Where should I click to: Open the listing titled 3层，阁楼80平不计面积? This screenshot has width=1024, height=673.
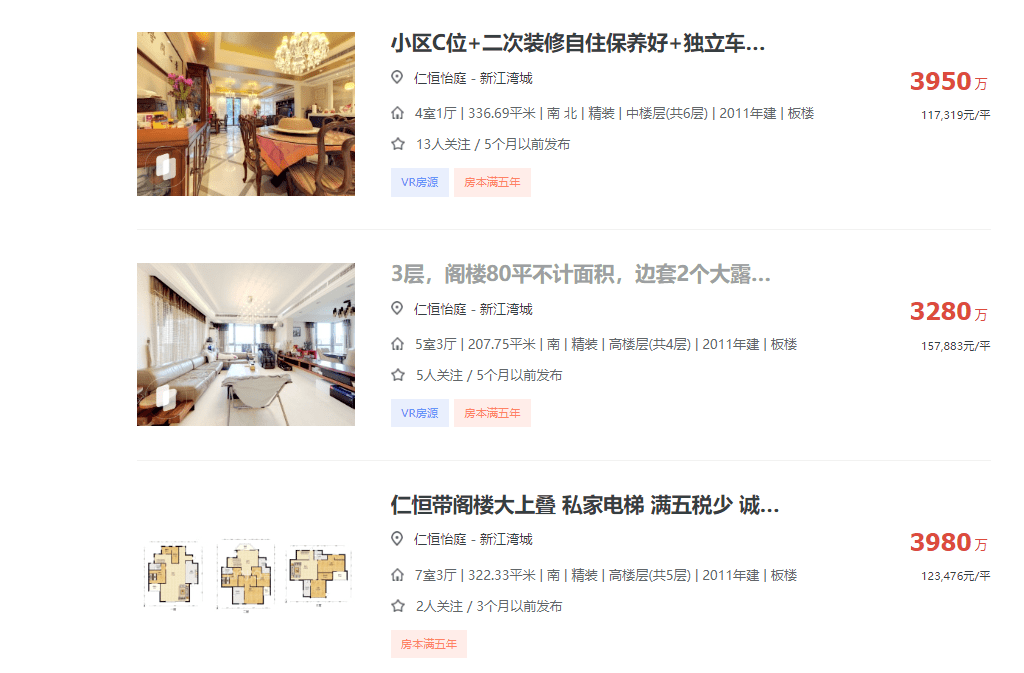pyautogui.click(x=580, y=275)
